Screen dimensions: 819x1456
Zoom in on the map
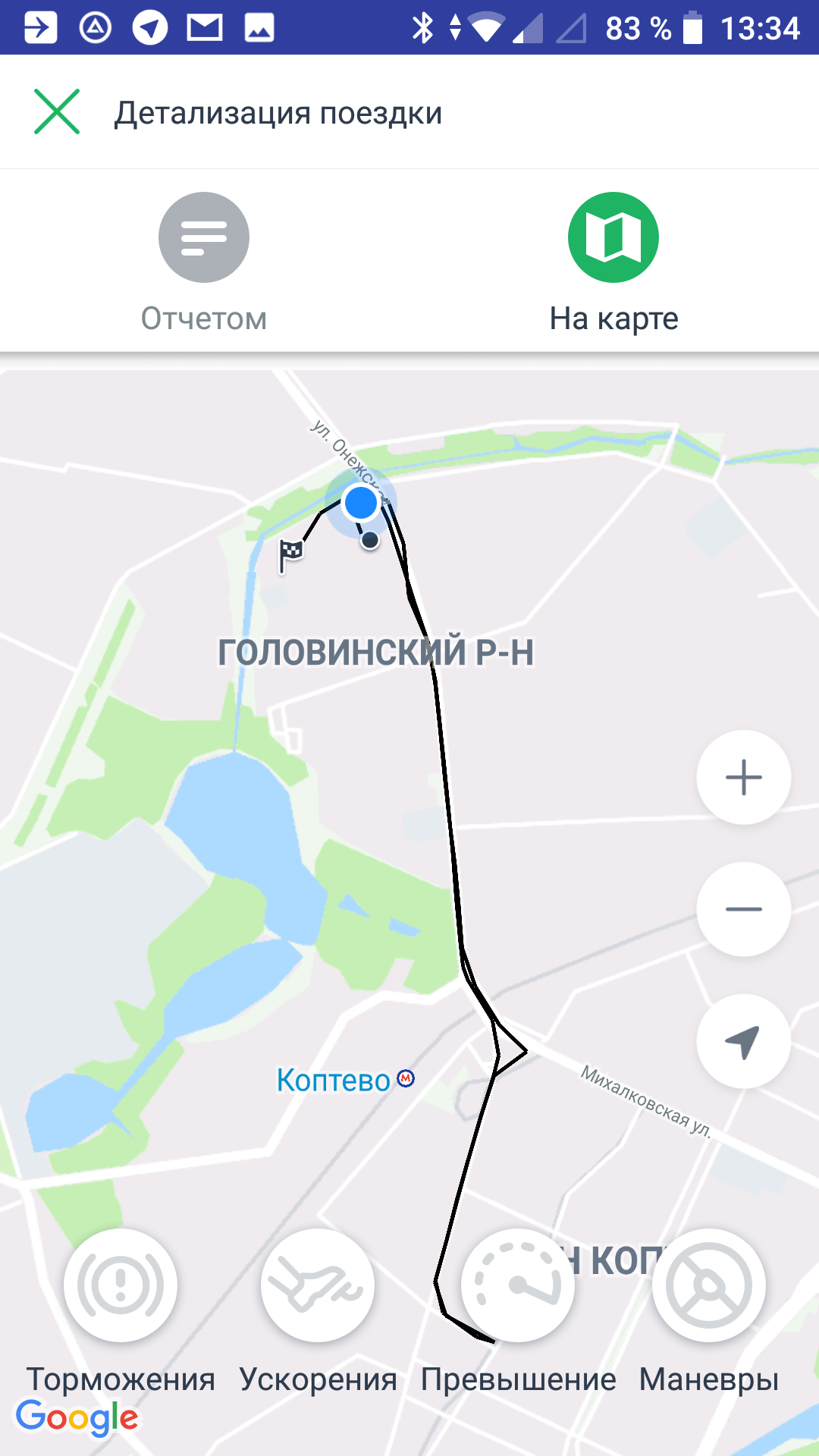point(744,777)
